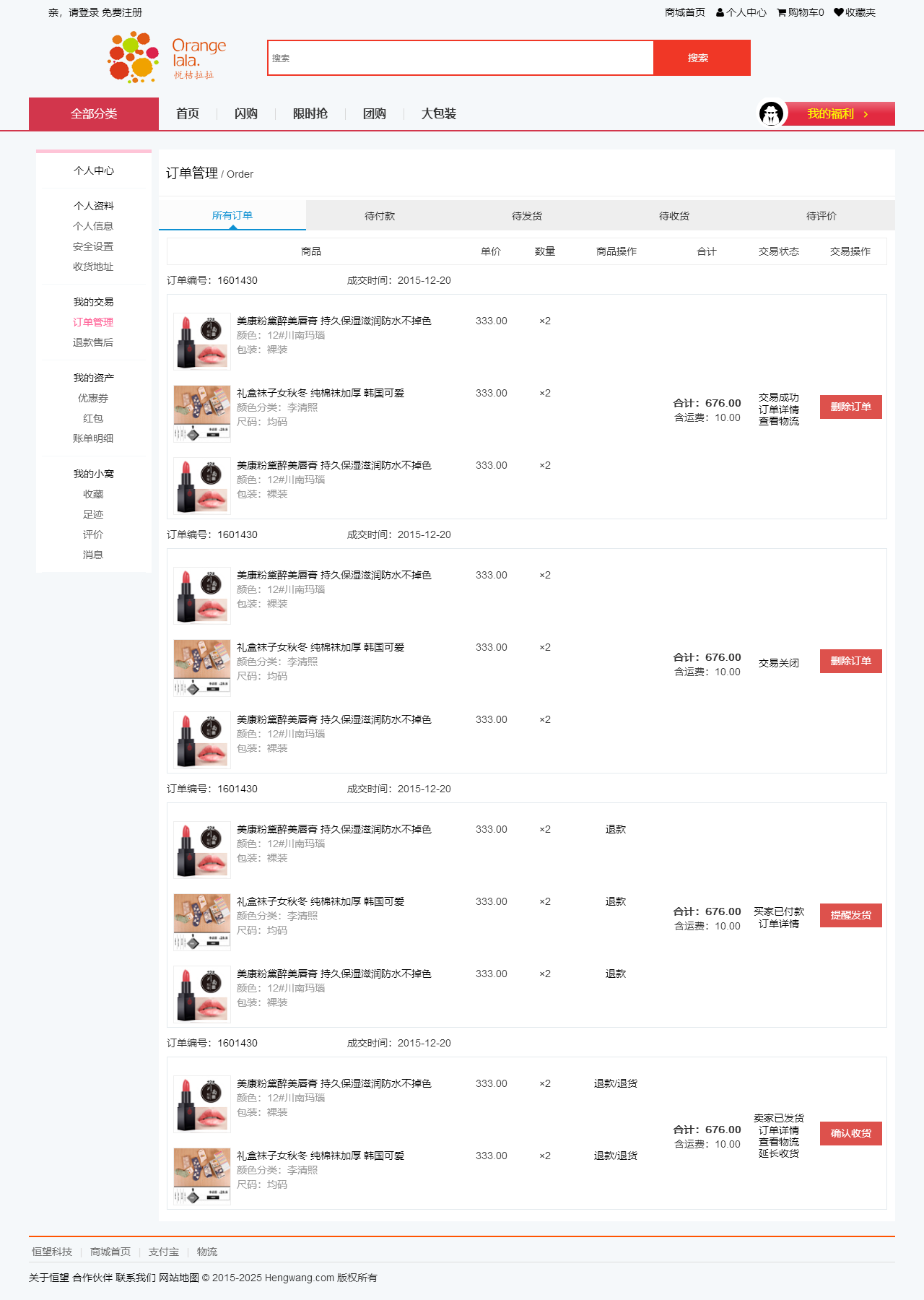This screenshot has width=924, height=1300.
Task: Open 收货地址 shipping addresses
Action: pyautogui.click(x=93, y=266)
